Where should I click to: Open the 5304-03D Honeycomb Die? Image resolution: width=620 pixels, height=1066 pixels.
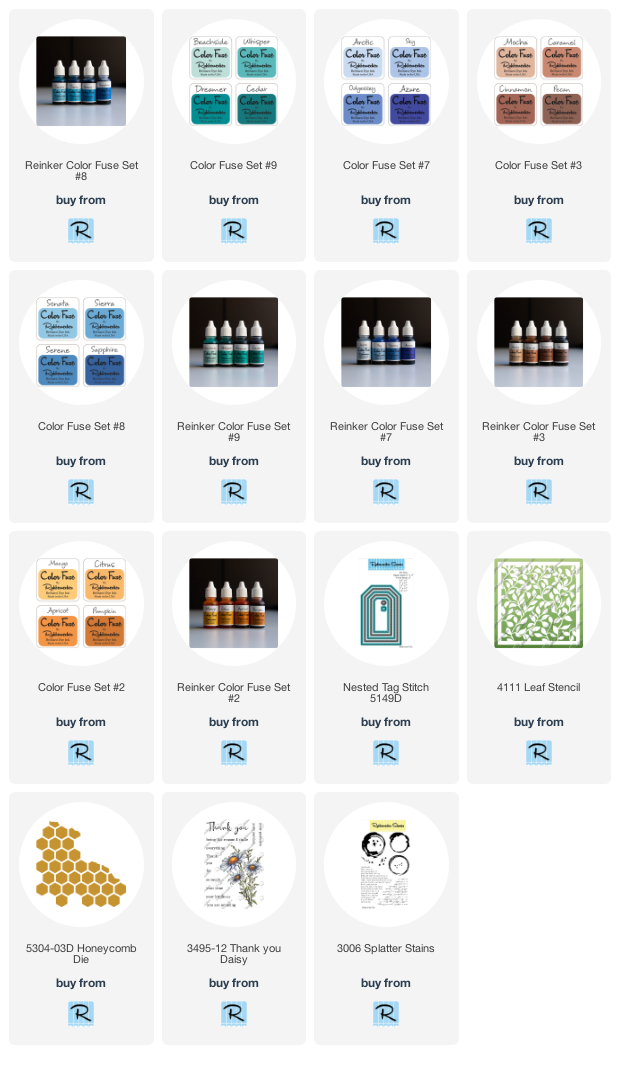point(81,865)
